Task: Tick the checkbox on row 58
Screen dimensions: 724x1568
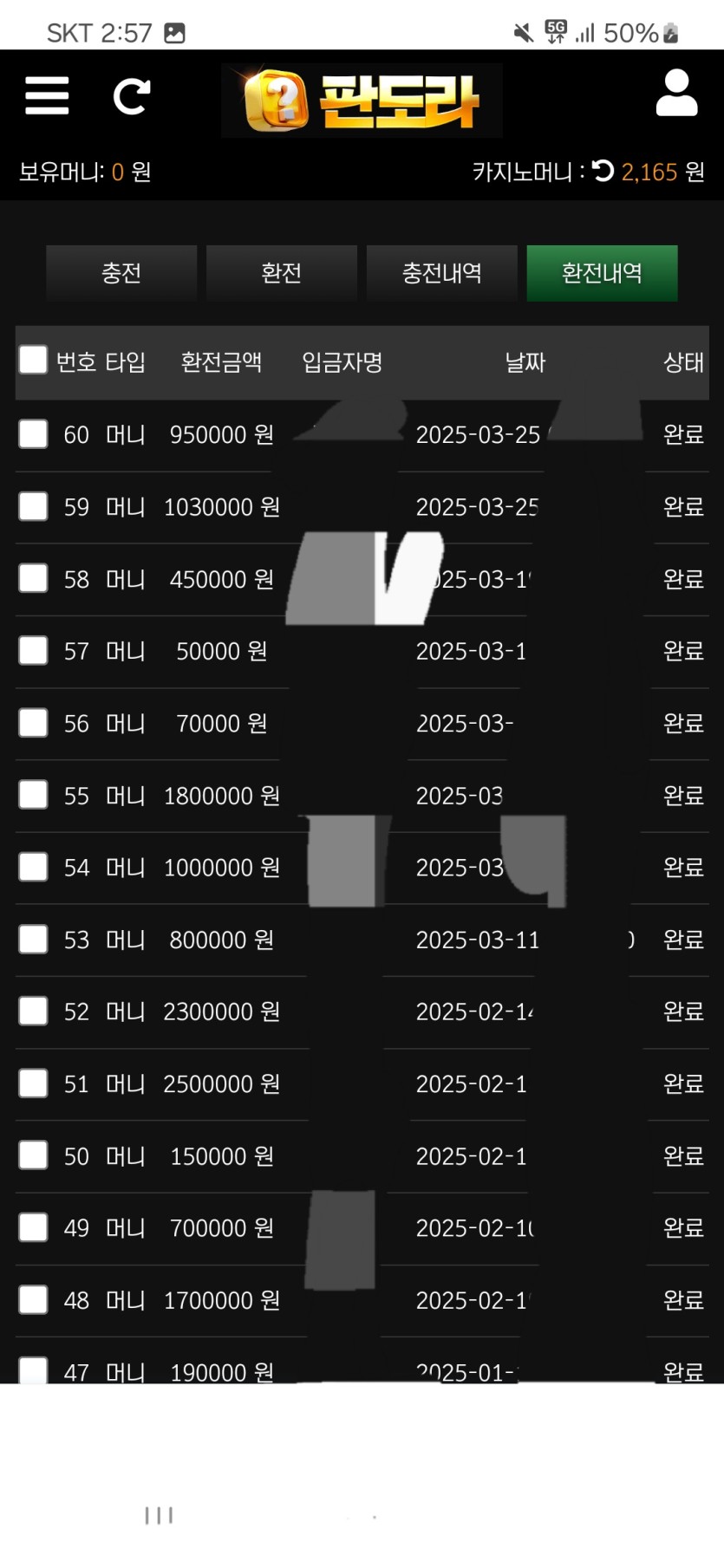Action: (x=33, y=578)
